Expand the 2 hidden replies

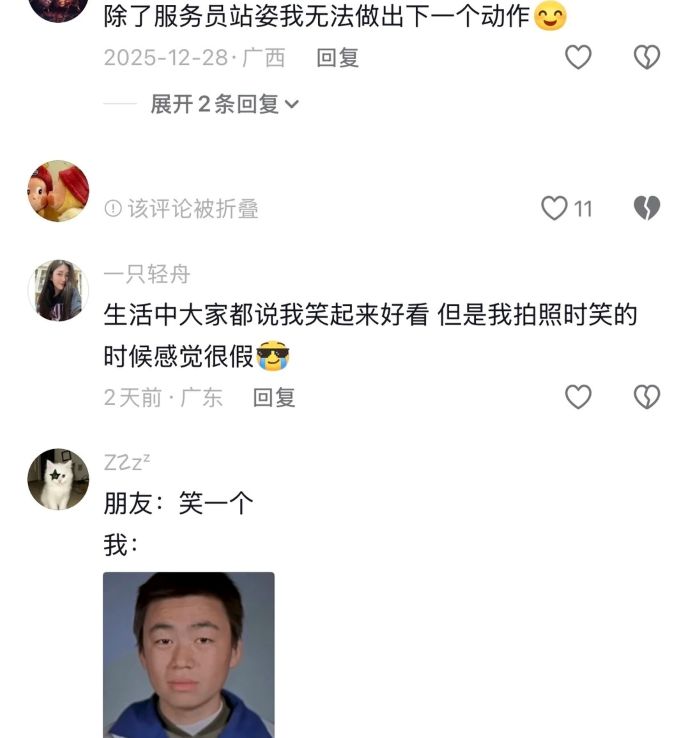[x=224, y=104]
